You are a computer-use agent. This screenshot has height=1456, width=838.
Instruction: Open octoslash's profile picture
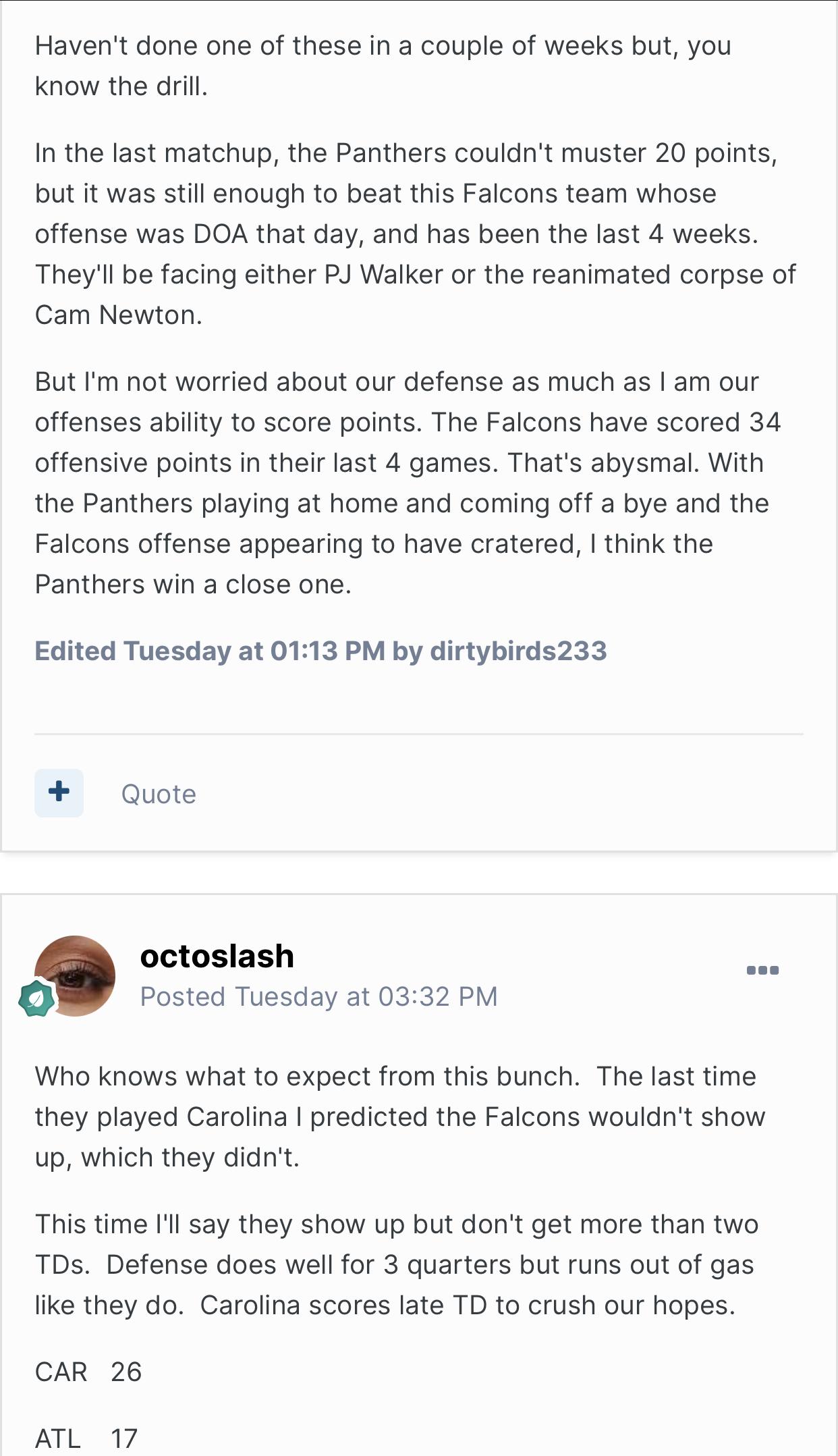[x=75, y=976]
